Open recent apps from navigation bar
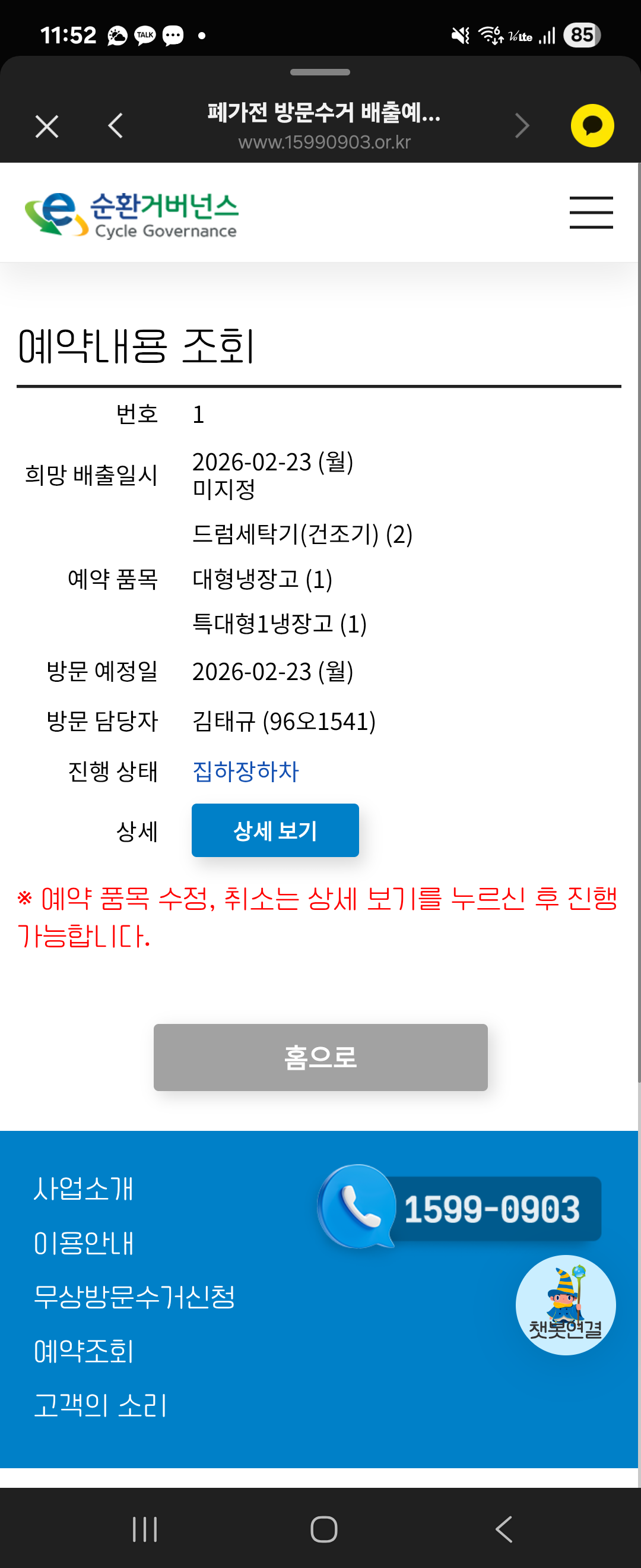 coord(145,1529)
